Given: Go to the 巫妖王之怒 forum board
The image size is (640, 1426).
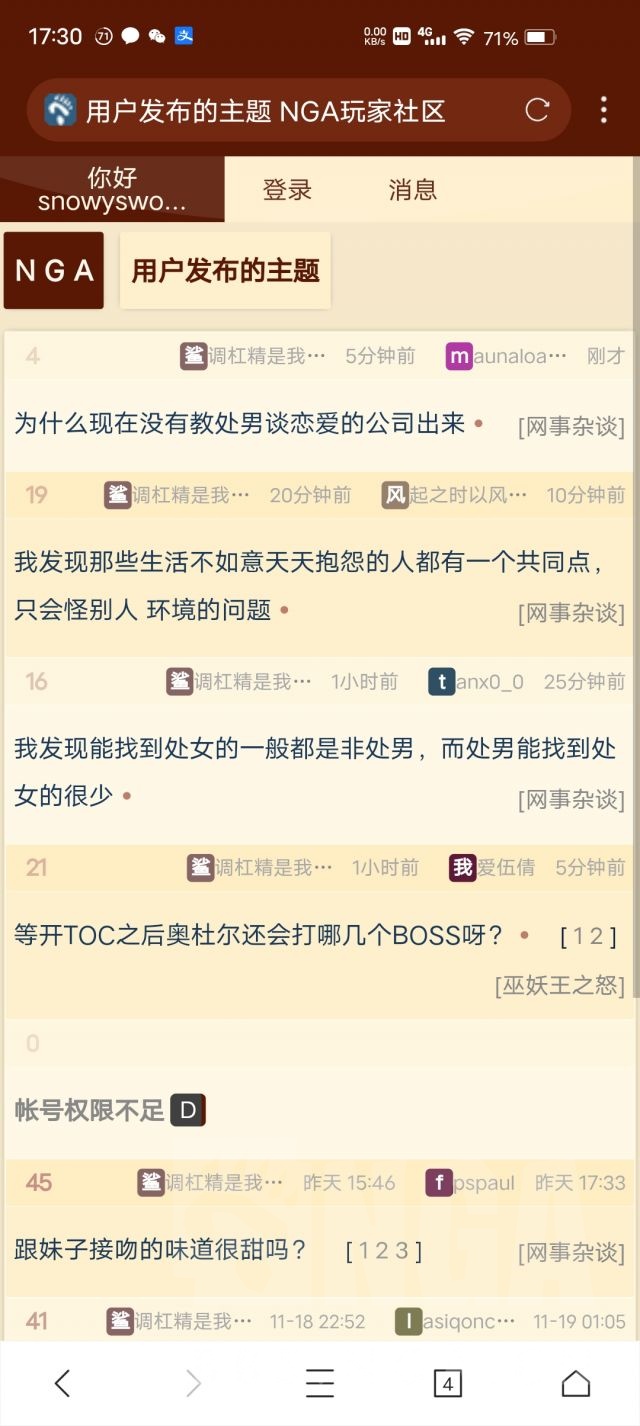Looking at the screenshot, I should click(560, 985).
